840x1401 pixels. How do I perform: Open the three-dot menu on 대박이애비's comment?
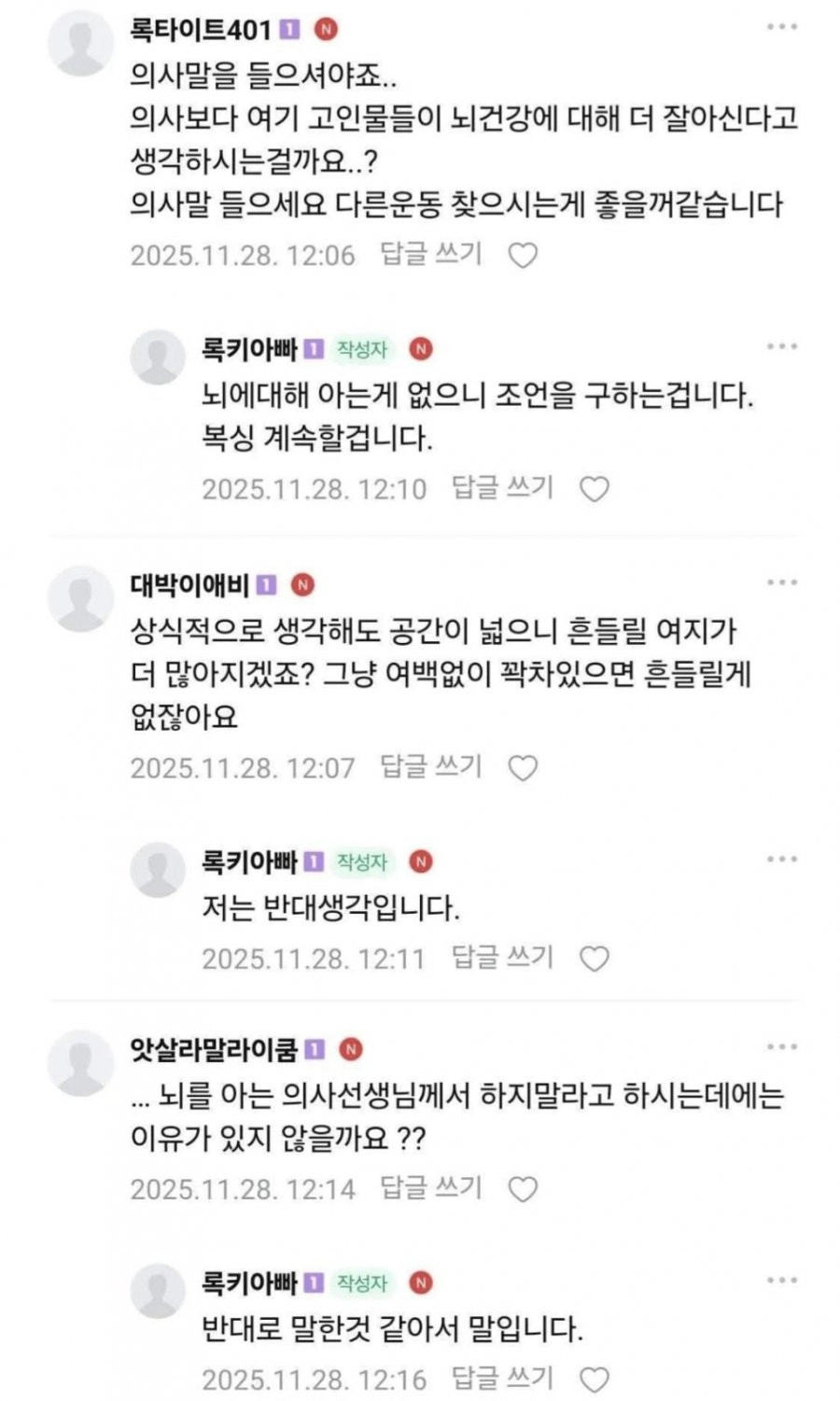781,582
